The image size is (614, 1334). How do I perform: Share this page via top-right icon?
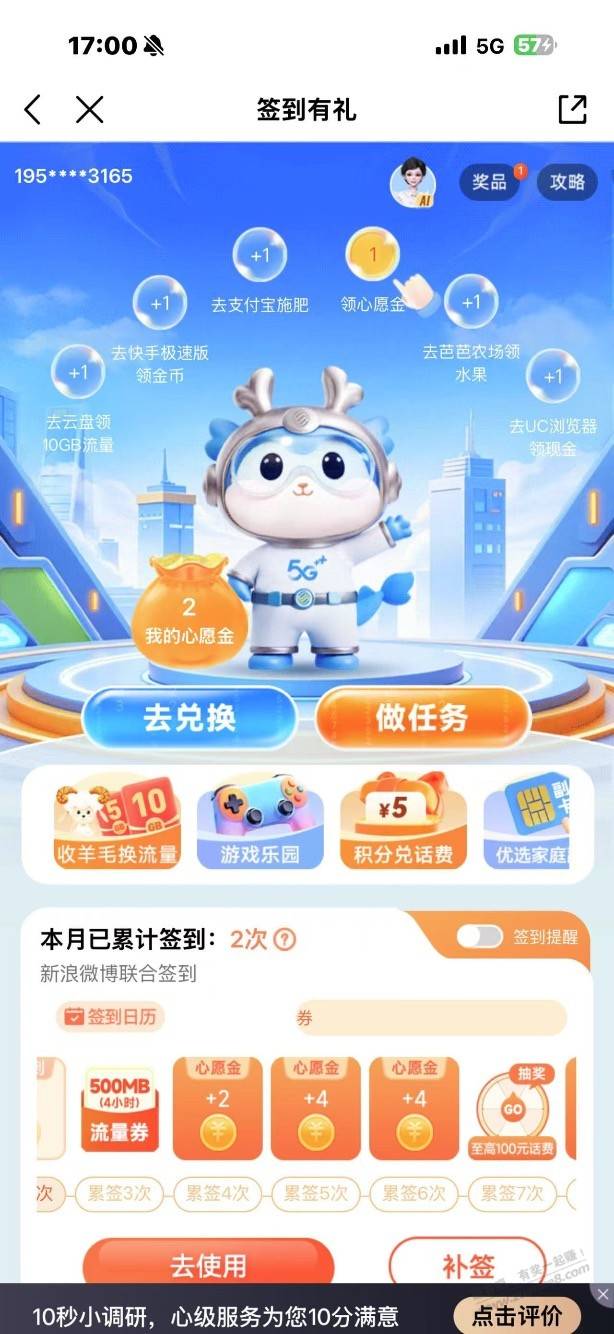click(572, 109)
